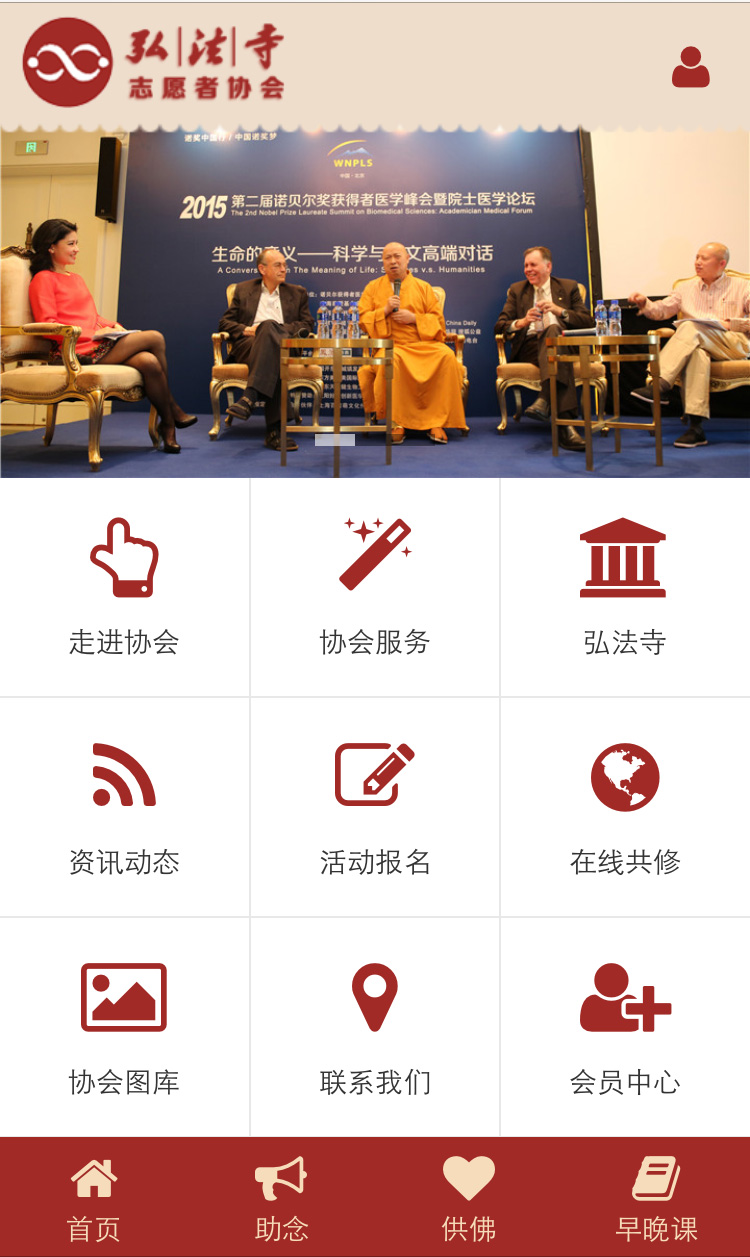Open 资讯动态 via the RSS signal icon

pyautogui.click(x=124, y=776)
